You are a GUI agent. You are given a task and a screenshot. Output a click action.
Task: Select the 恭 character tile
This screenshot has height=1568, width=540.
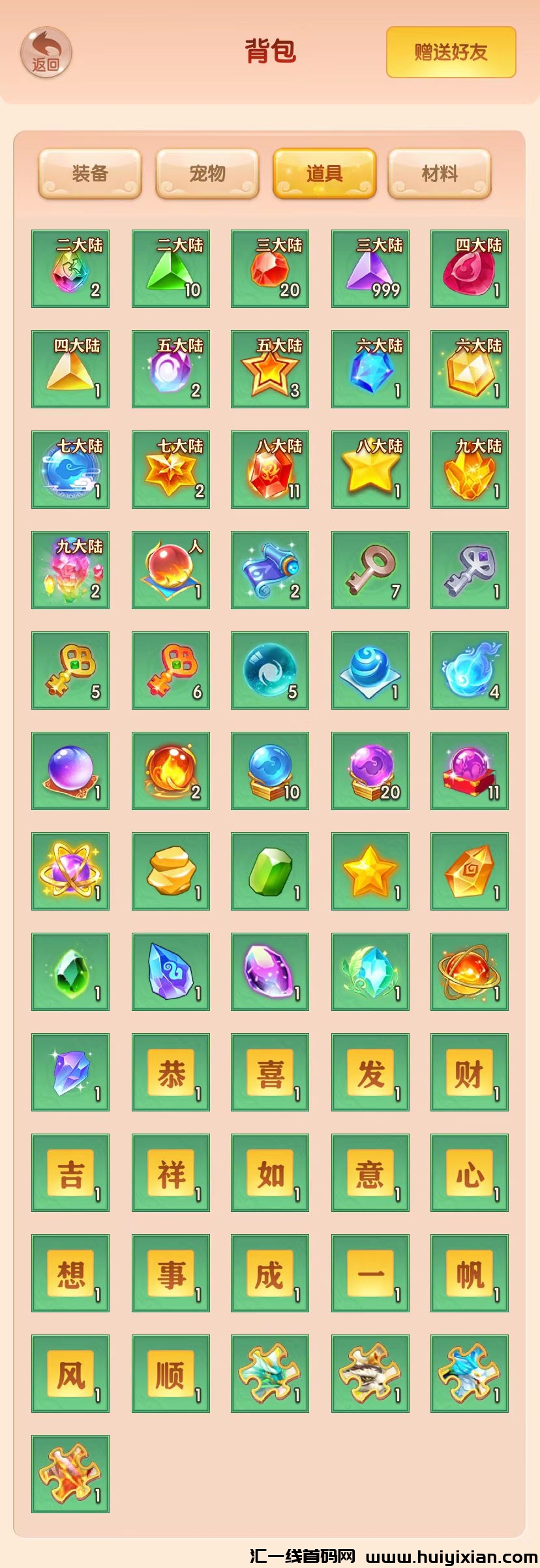tap(170, 1072)
